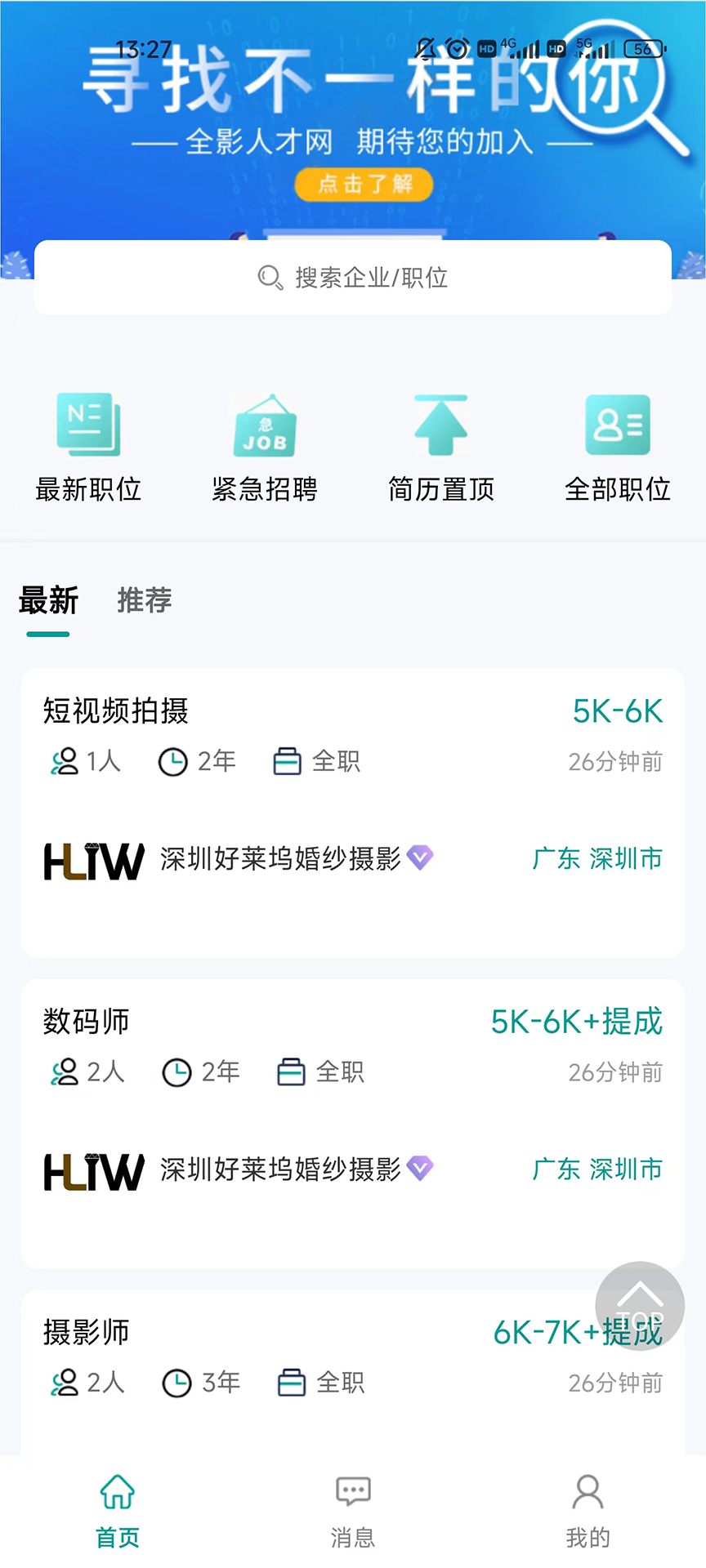View the 摄影师 6K-7K+提成 listing

pyautogui.click(x=87, y=1333)
